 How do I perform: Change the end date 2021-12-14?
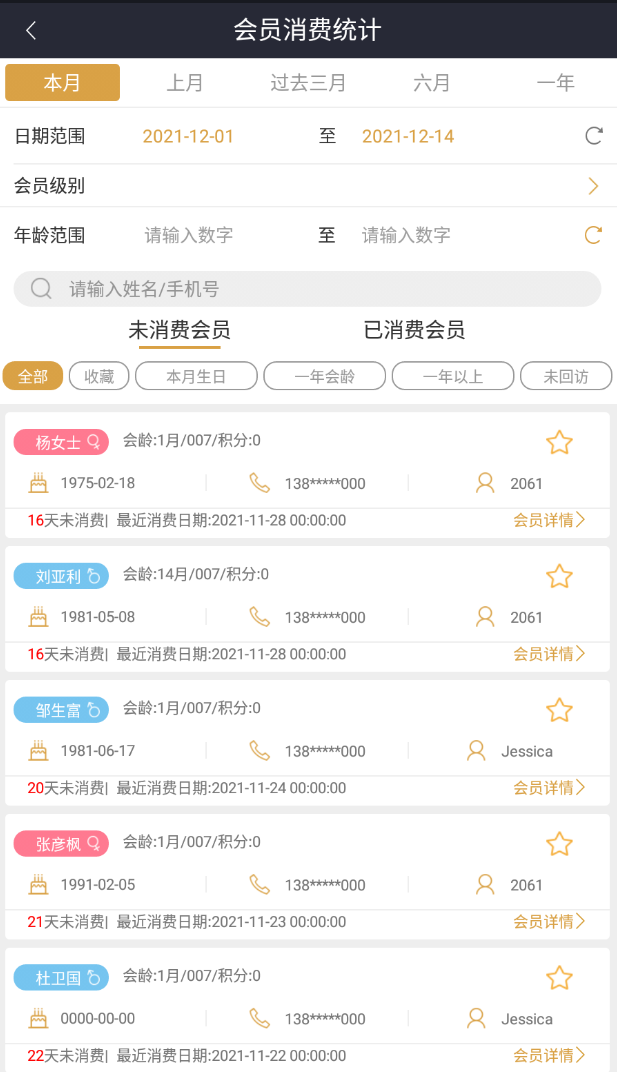408,136
